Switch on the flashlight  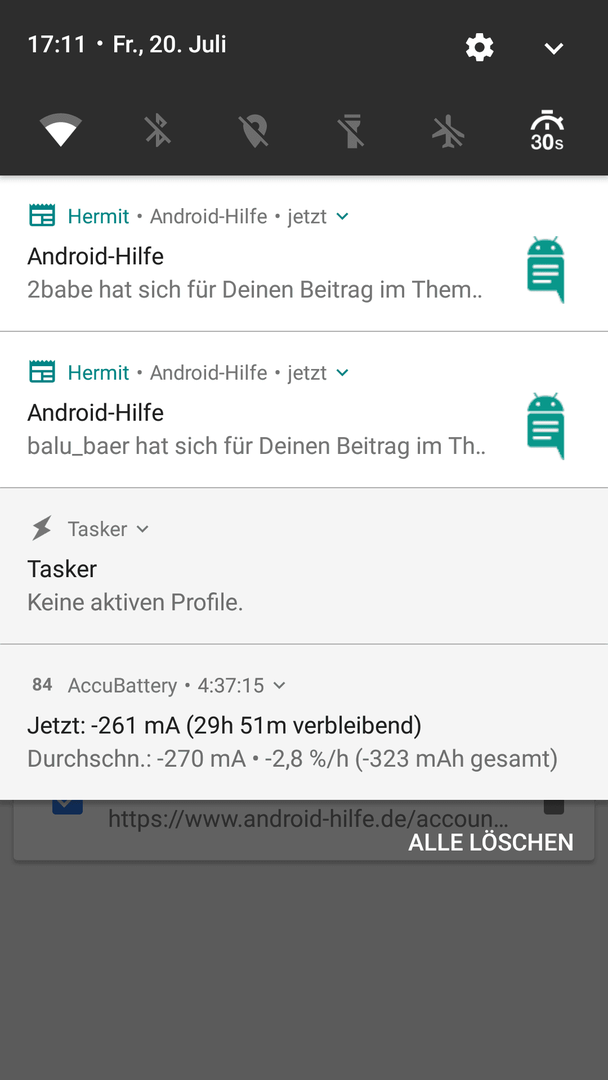point(351,130)
